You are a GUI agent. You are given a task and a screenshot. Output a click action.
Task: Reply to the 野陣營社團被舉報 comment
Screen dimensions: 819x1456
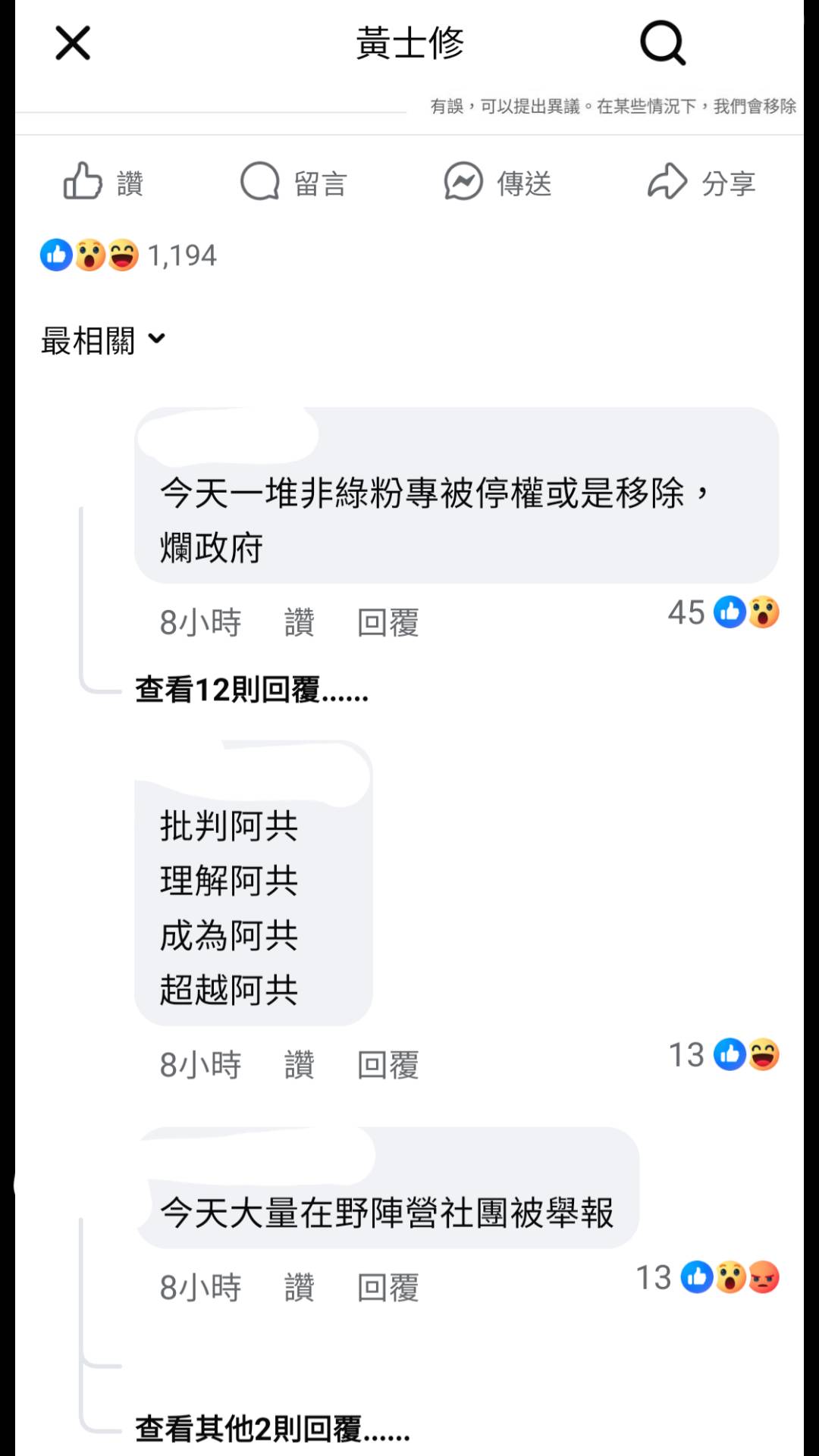[388, 1287]
